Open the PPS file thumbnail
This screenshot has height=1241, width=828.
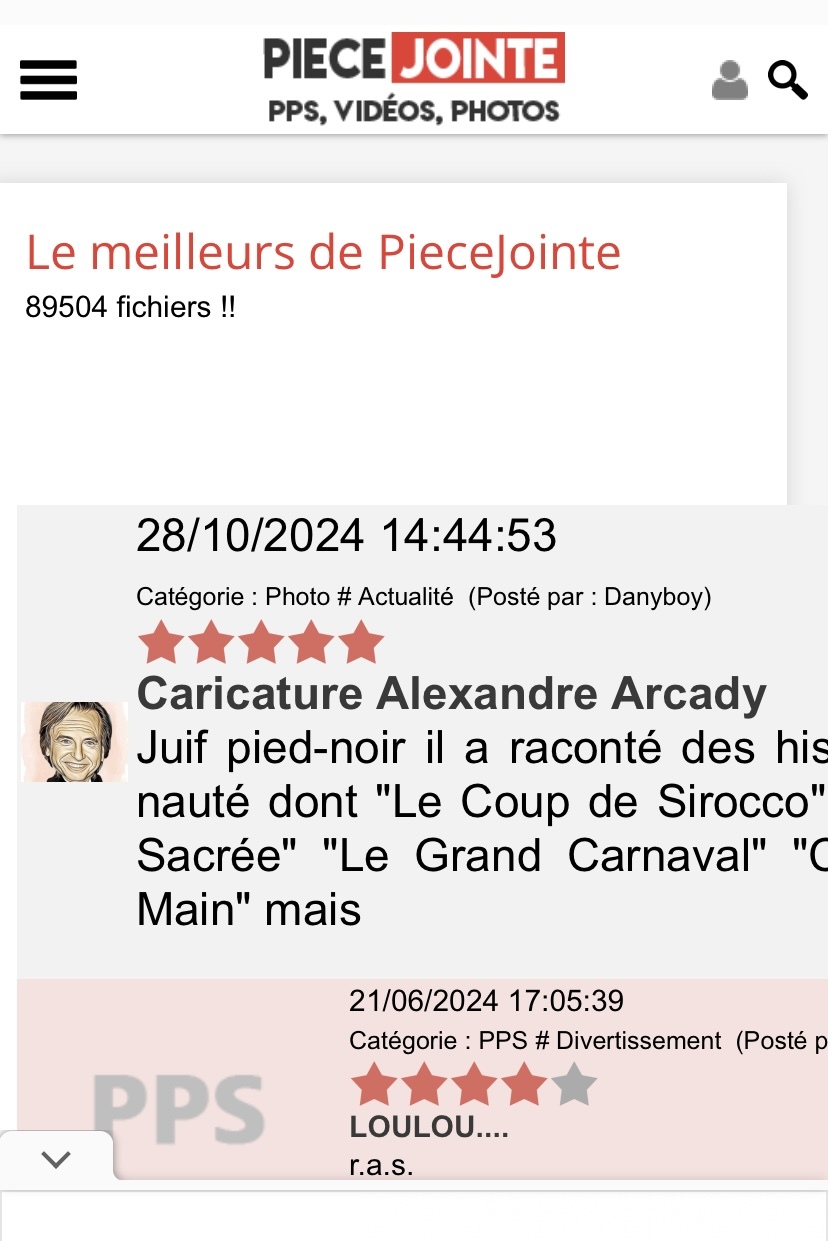coord(179,1109)
